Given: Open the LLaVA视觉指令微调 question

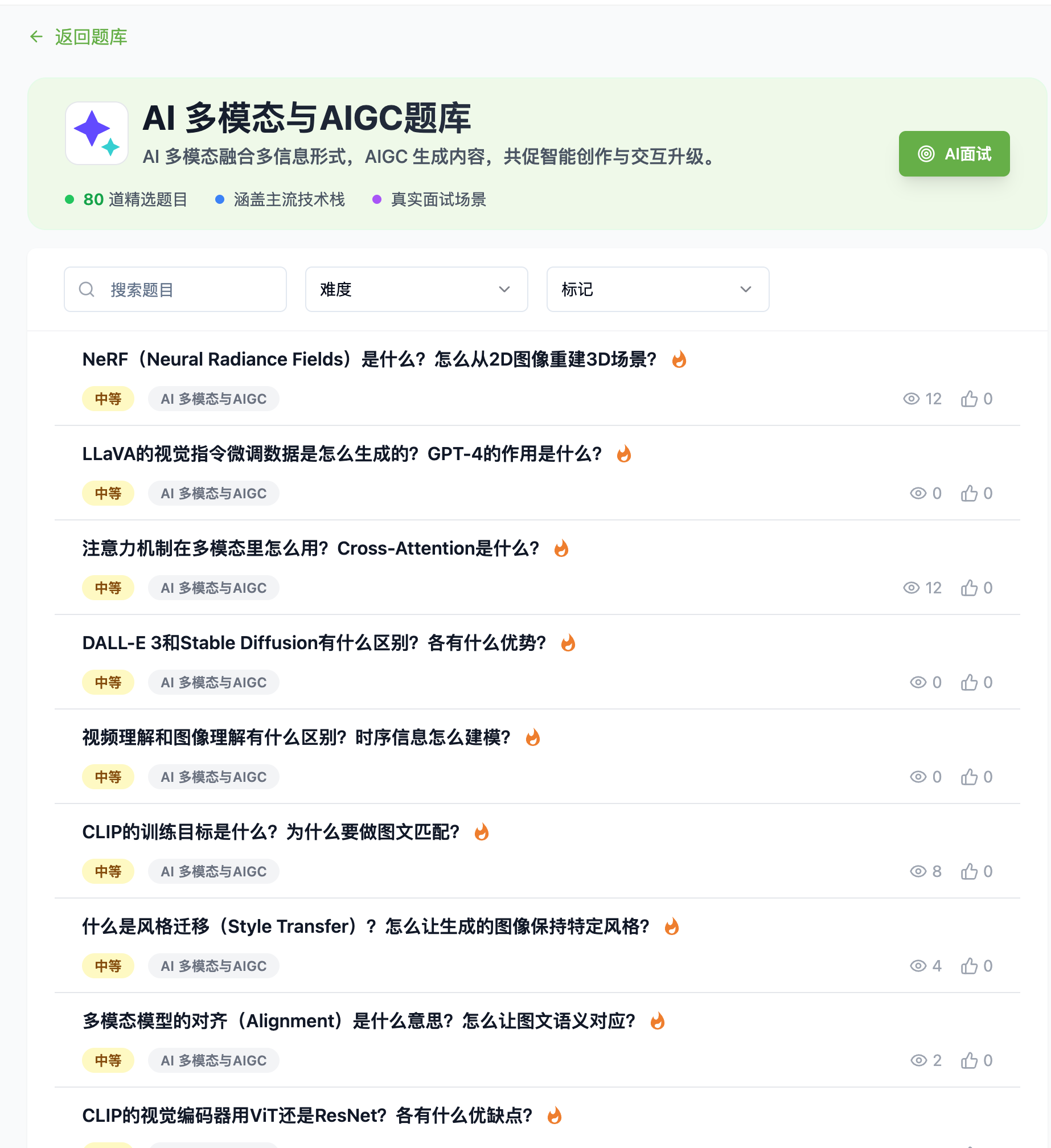Looking at the screenshot, I should pyautogui.click(x=342, y=454).
